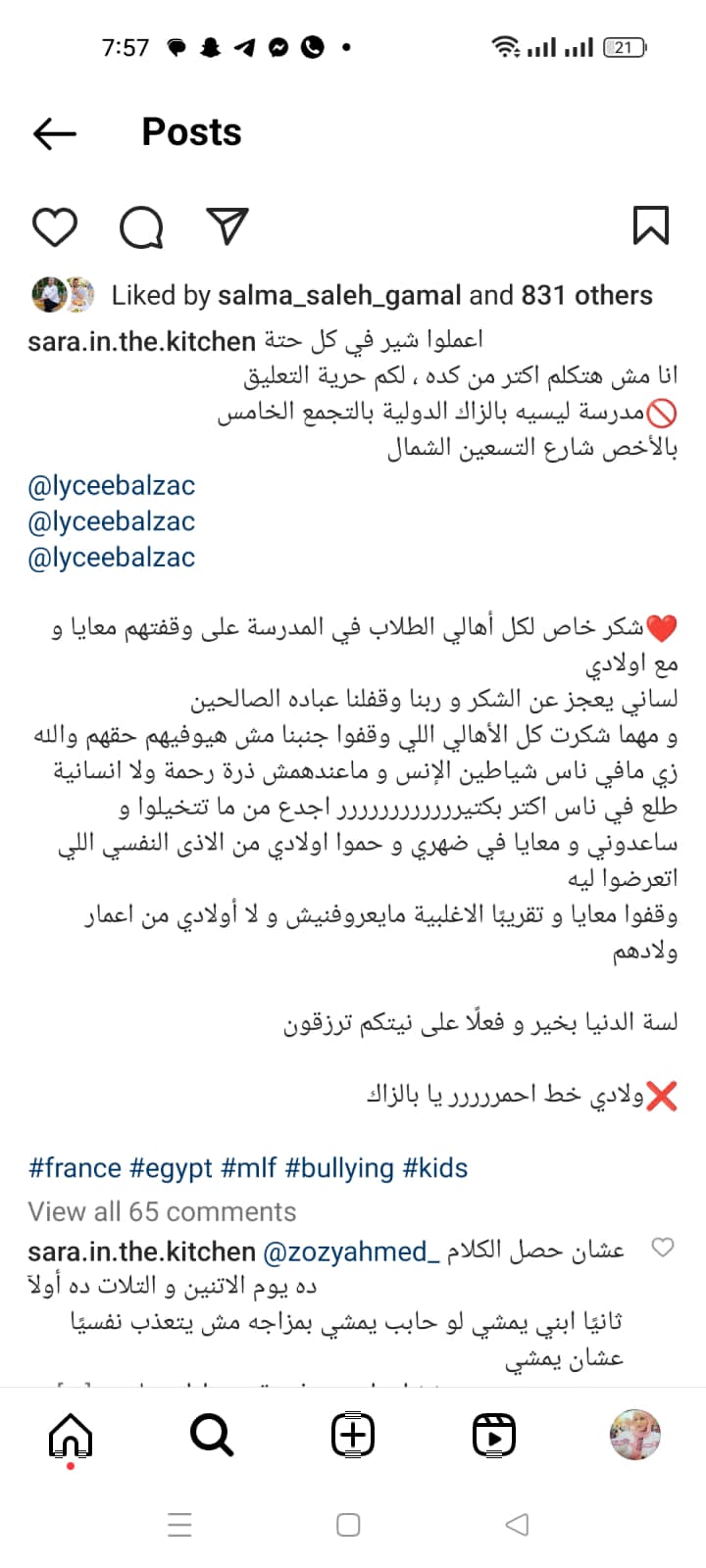This screenshot has height=1568, width=706.
Task: View the 831 others who liked
Action: (x=586, y=295)
